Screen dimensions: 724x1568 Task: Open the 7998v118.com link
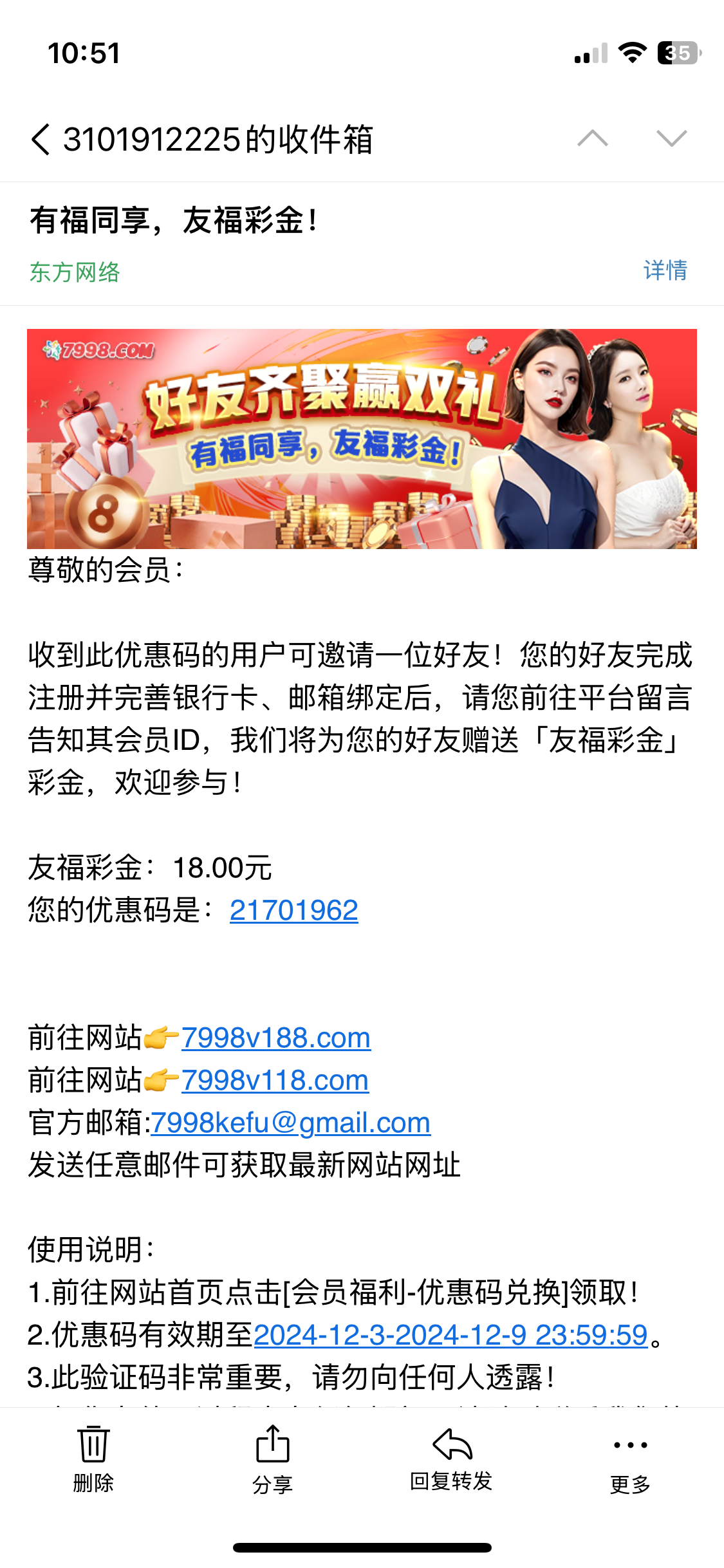click(x=275, y=1080)
